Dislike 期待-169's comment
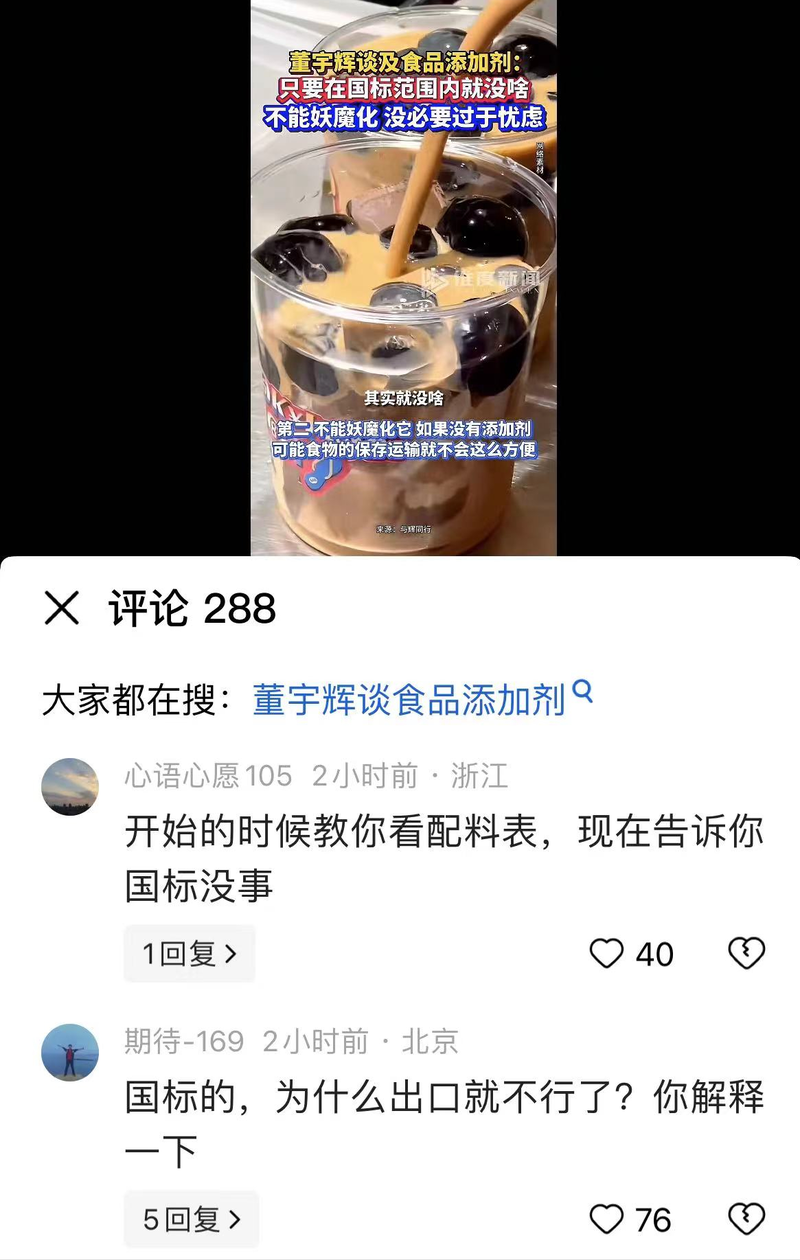Screen dimensions: 800x1260 pyautogui.click(x=746, y=1220)
